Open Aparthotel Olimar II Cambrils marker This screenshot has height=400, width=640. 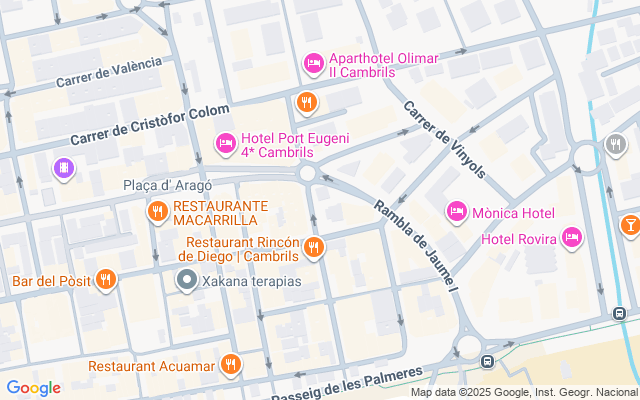(x=313, y=64)
